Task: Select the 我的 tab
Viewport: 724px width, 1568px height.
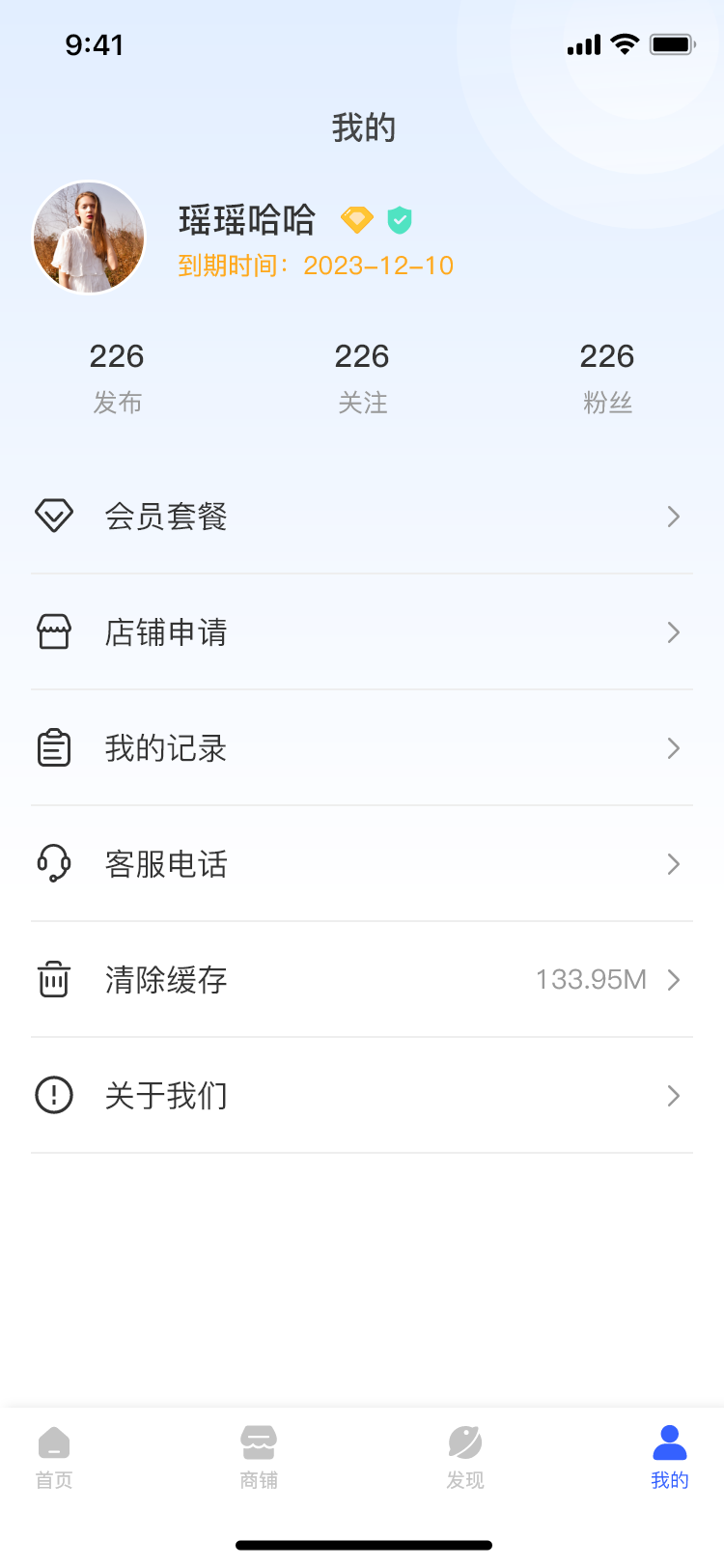Action: pos(669,1457)
